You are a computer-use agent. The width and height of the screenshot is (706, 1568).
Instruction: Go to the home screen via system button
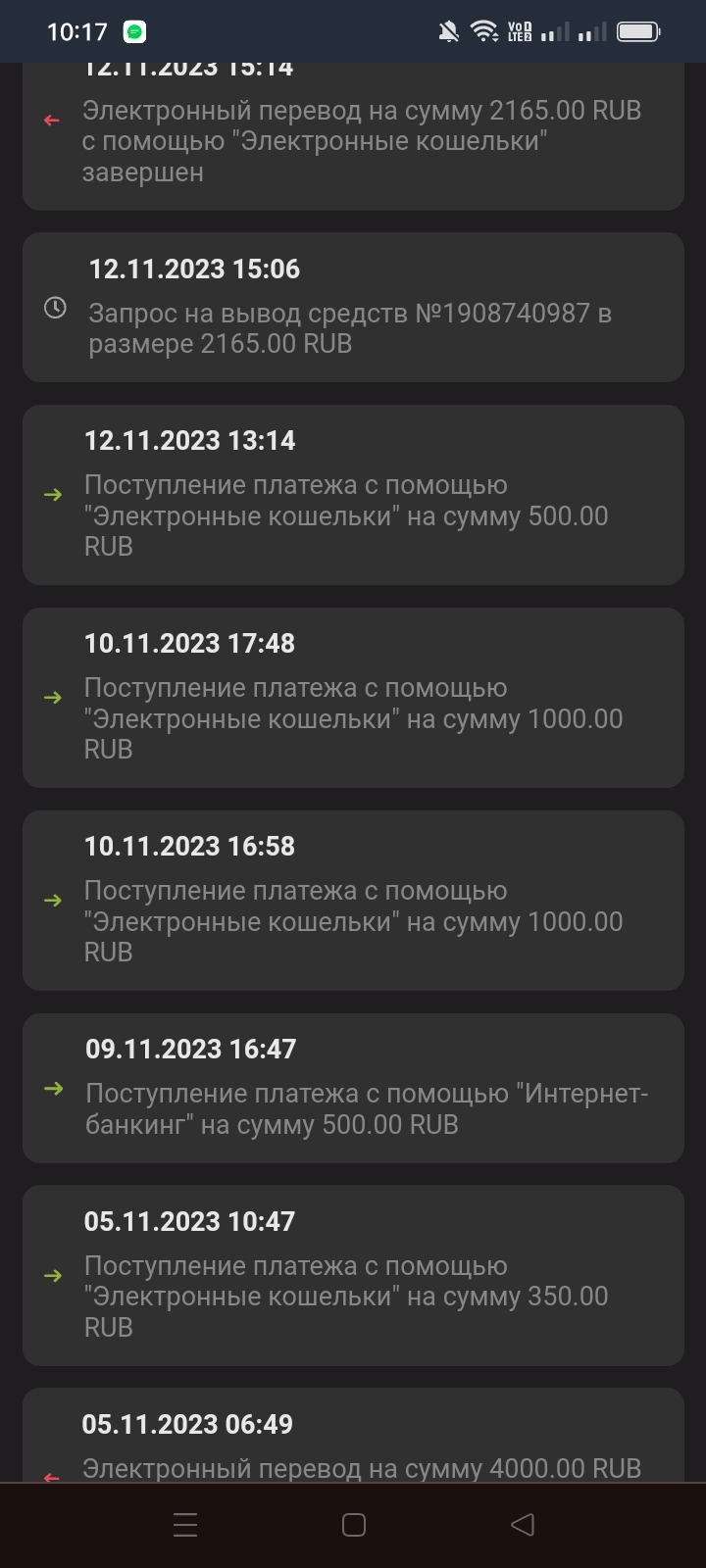[354, 1525]
